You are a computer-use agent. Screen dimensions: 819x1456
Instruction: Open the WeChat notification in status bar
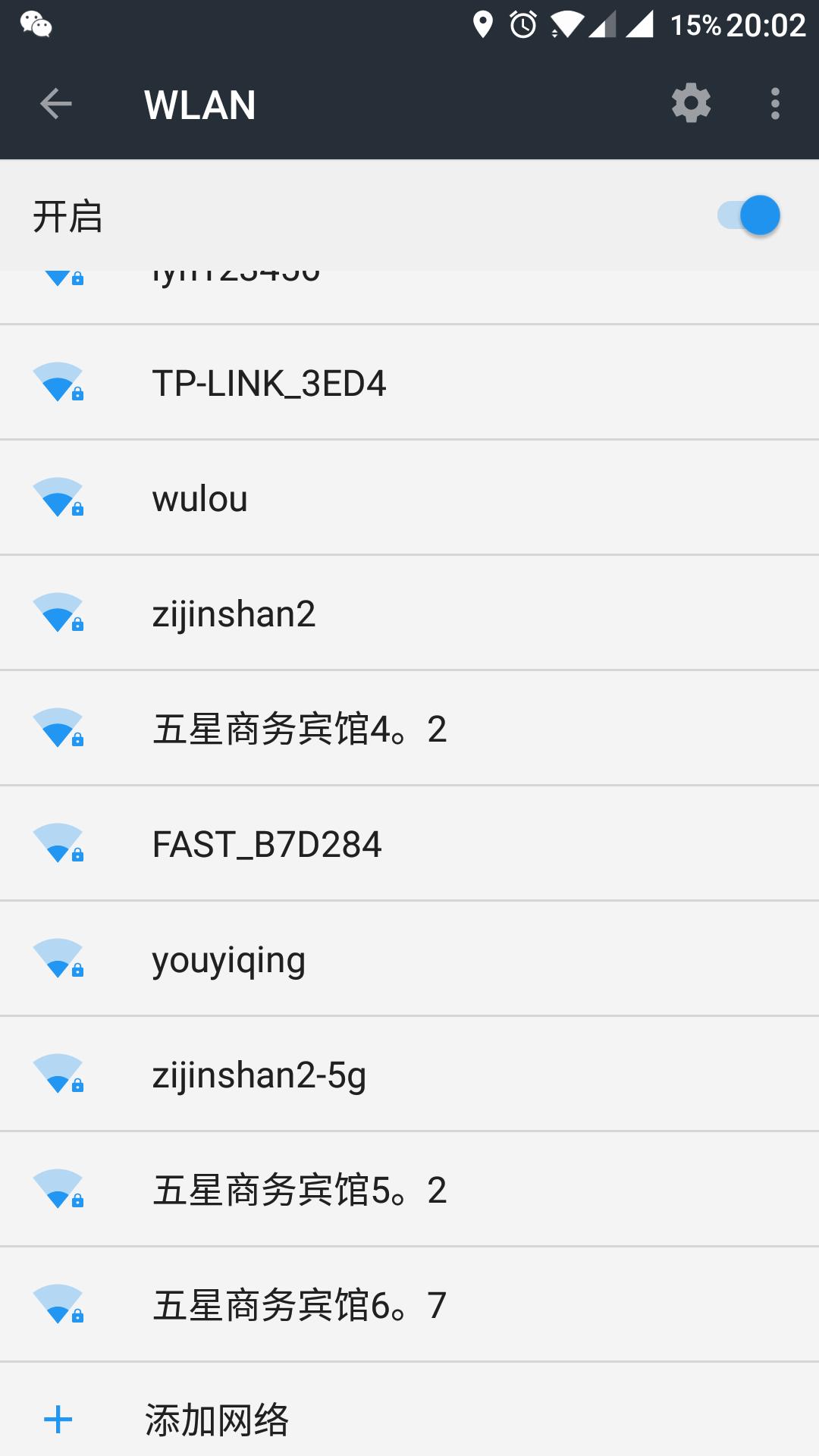pyautogui.click(x=36, y=25)
